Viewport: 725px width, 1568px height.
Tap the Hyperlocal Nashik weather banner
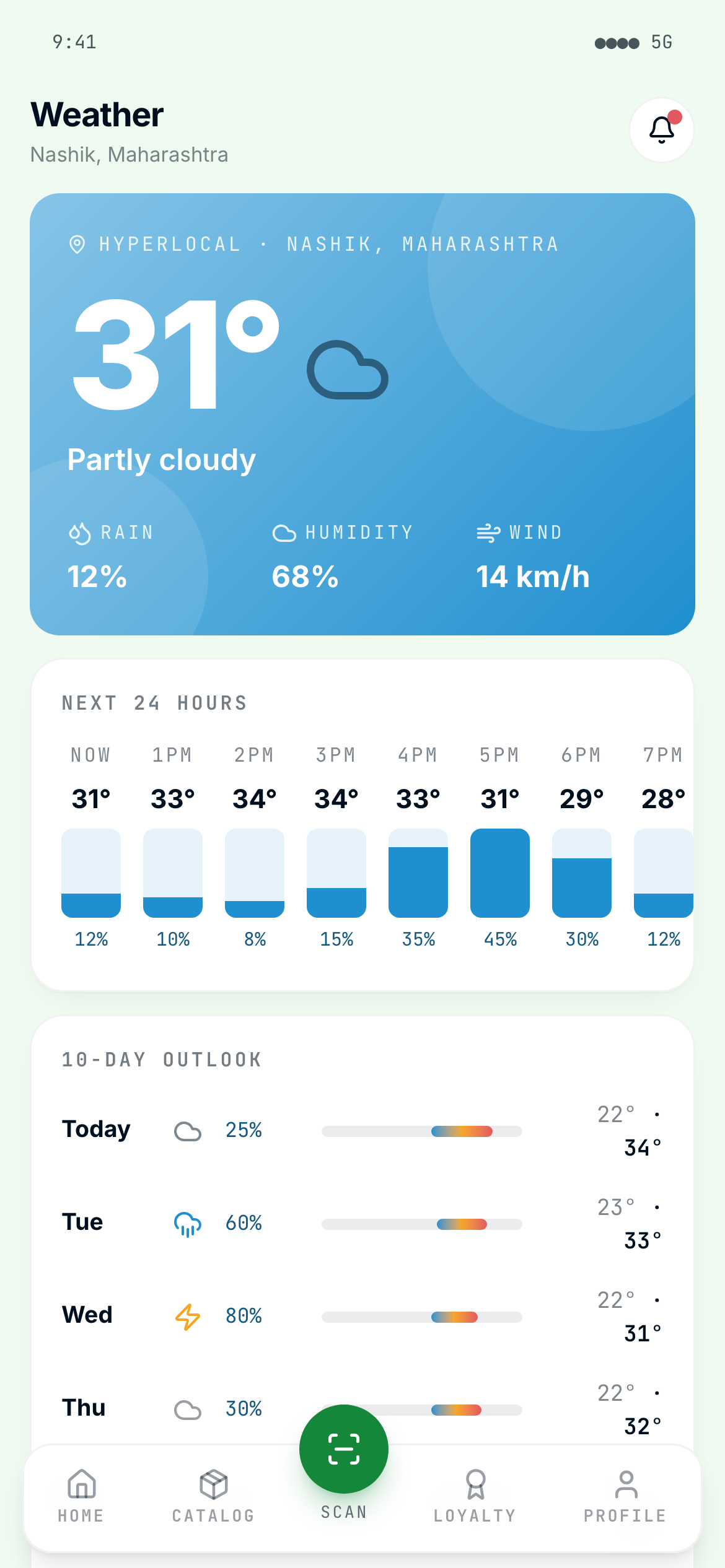tap(362, 414)
